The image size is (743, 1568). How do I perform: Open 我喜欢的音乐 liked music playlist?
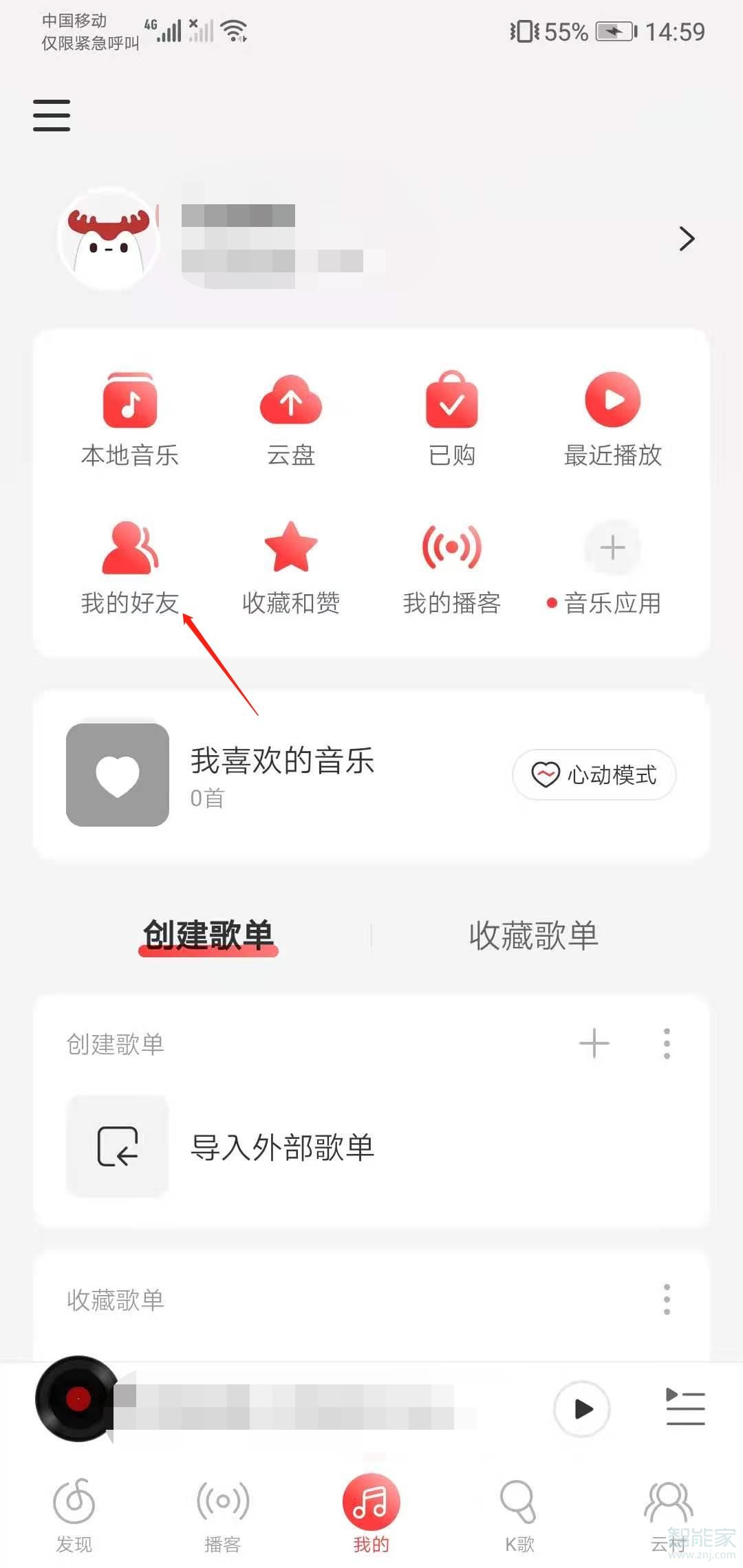282,762
